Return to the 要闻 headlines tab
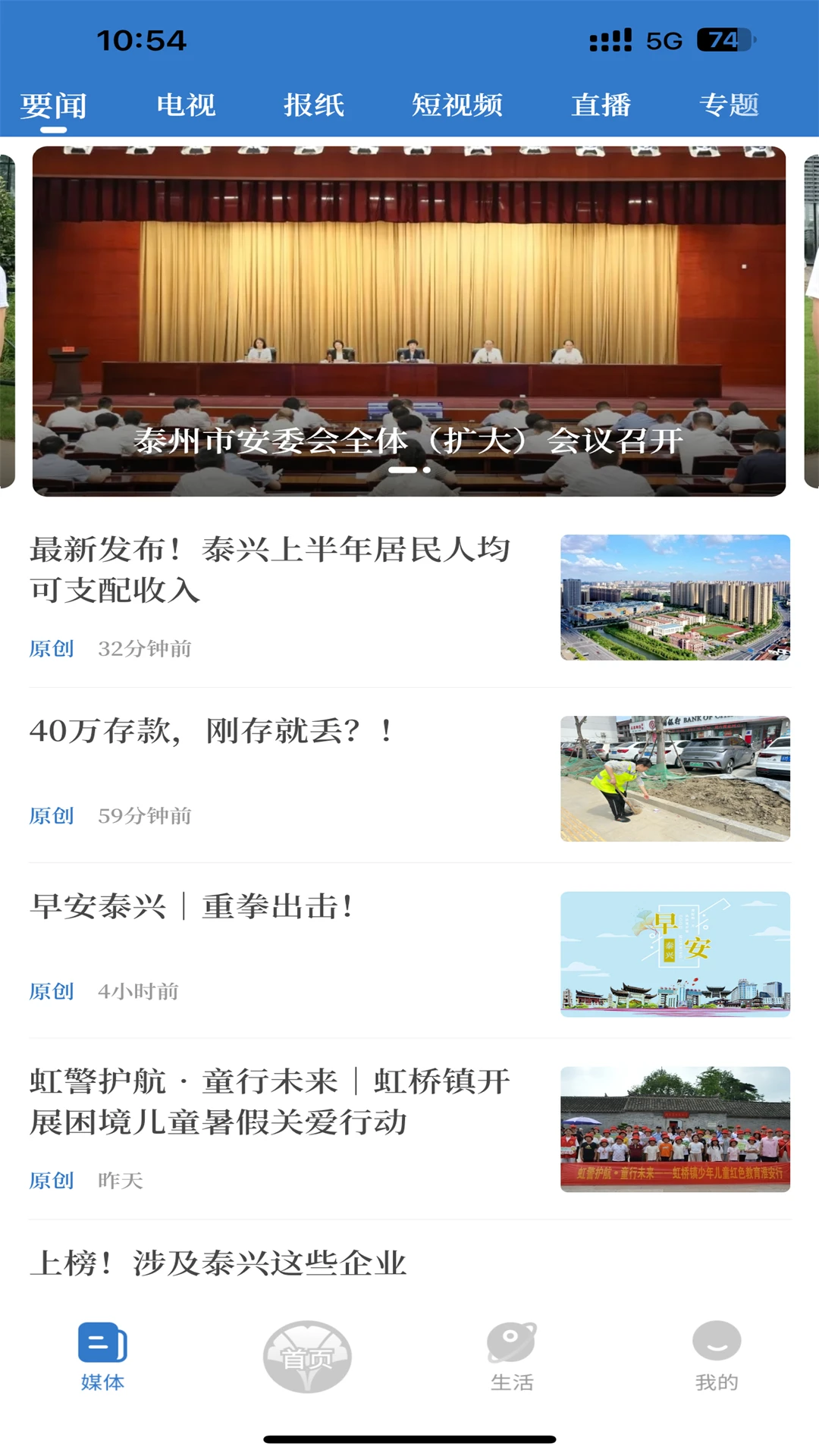Screen dimensions: 819x1456 click(54, 104)
